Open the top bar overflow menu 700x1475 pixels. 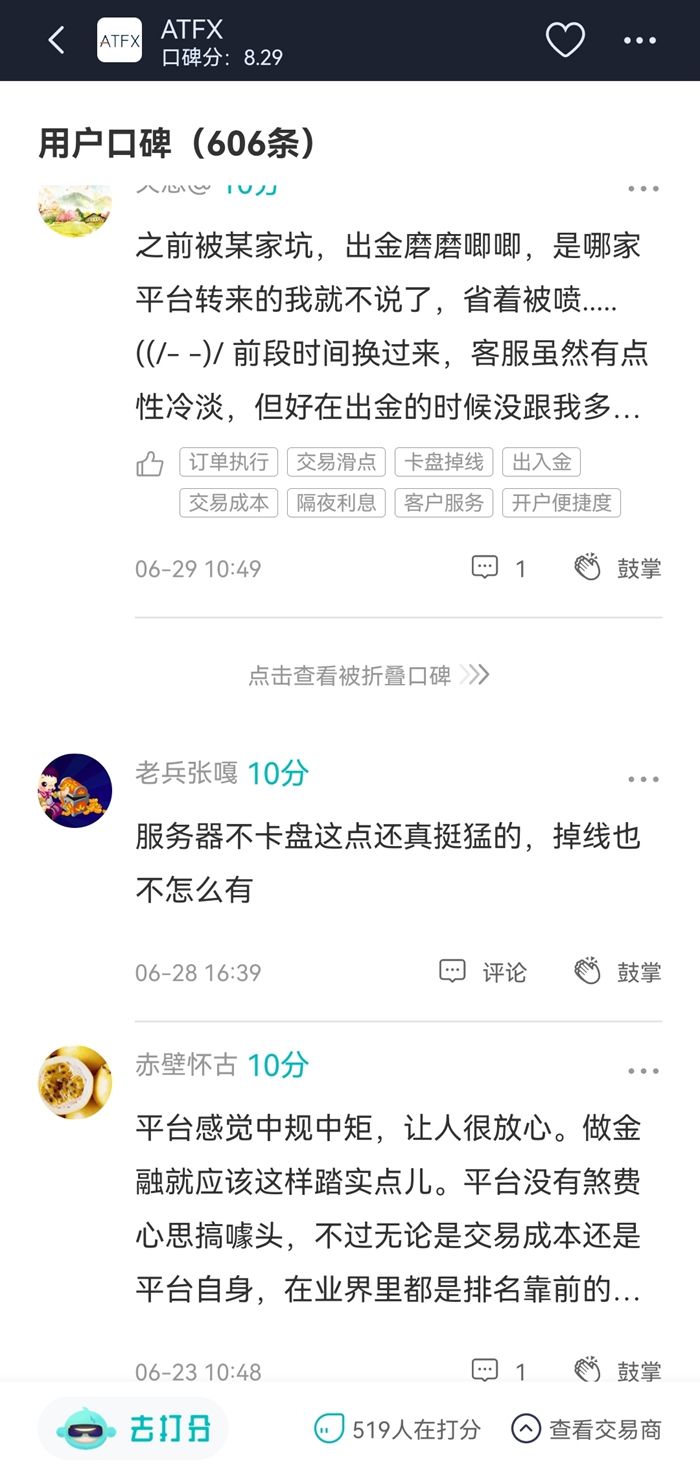(640, 41)
